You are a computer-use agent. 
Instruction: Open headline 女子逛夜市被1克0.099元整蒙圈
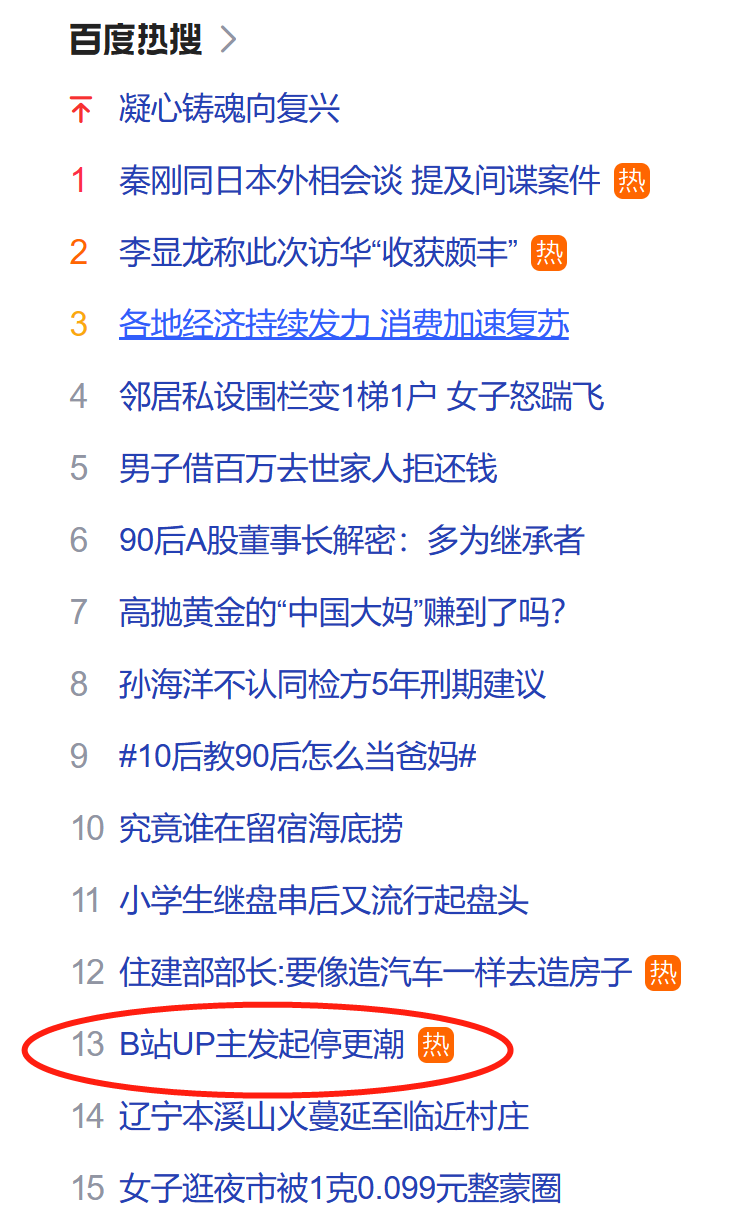point(345,1190)
